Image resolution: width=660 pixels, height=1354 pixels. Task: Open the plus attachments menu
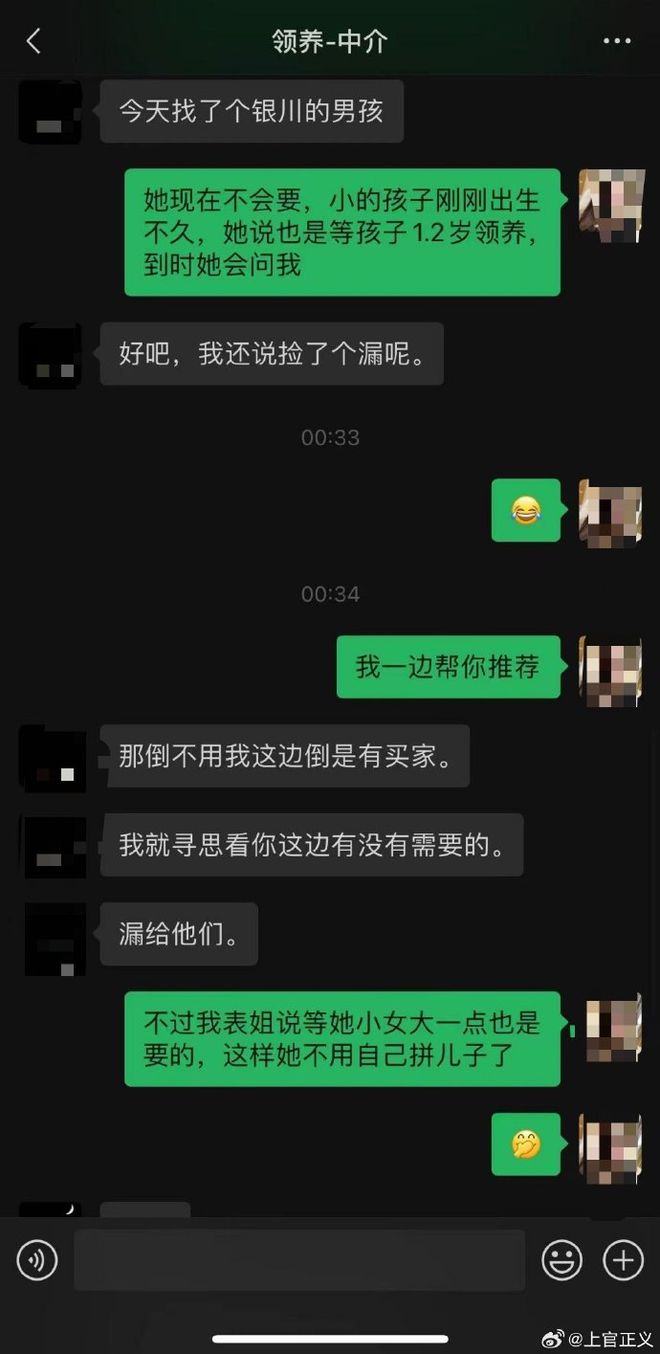pos(623,1260)
